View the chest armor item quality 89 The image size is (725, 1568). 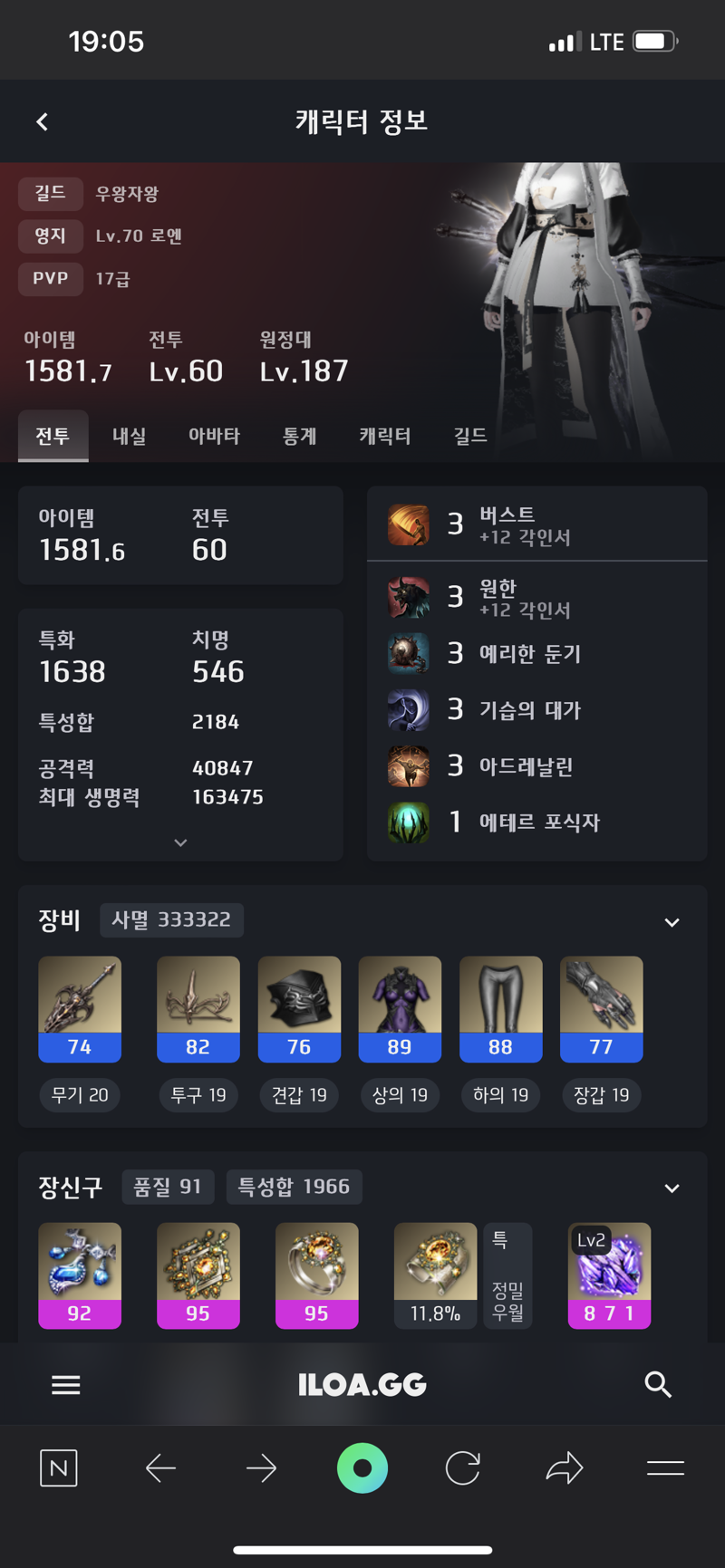coord(400,1008)
